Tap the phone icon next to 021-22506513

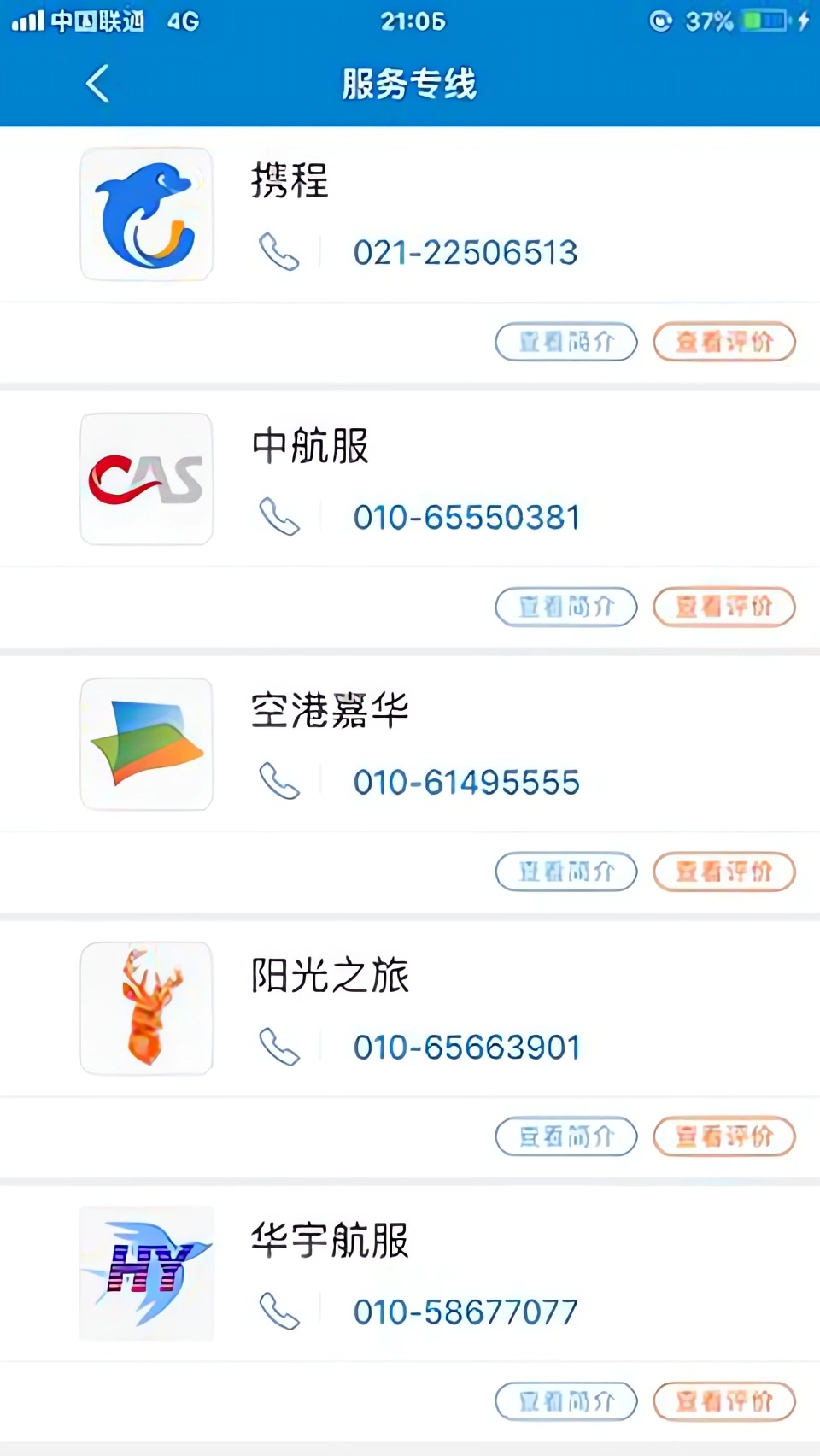278,251
